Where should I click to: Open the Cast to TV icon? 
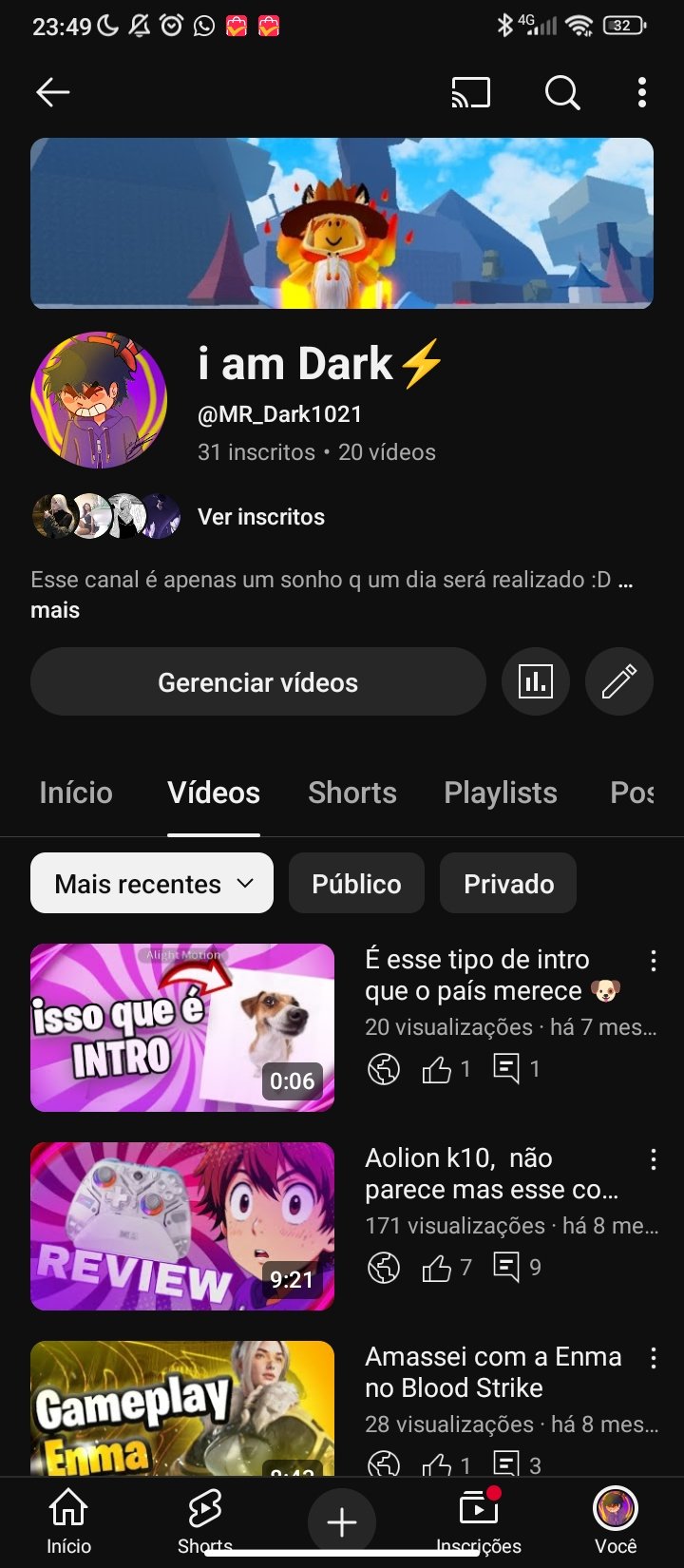coord(471,92)
